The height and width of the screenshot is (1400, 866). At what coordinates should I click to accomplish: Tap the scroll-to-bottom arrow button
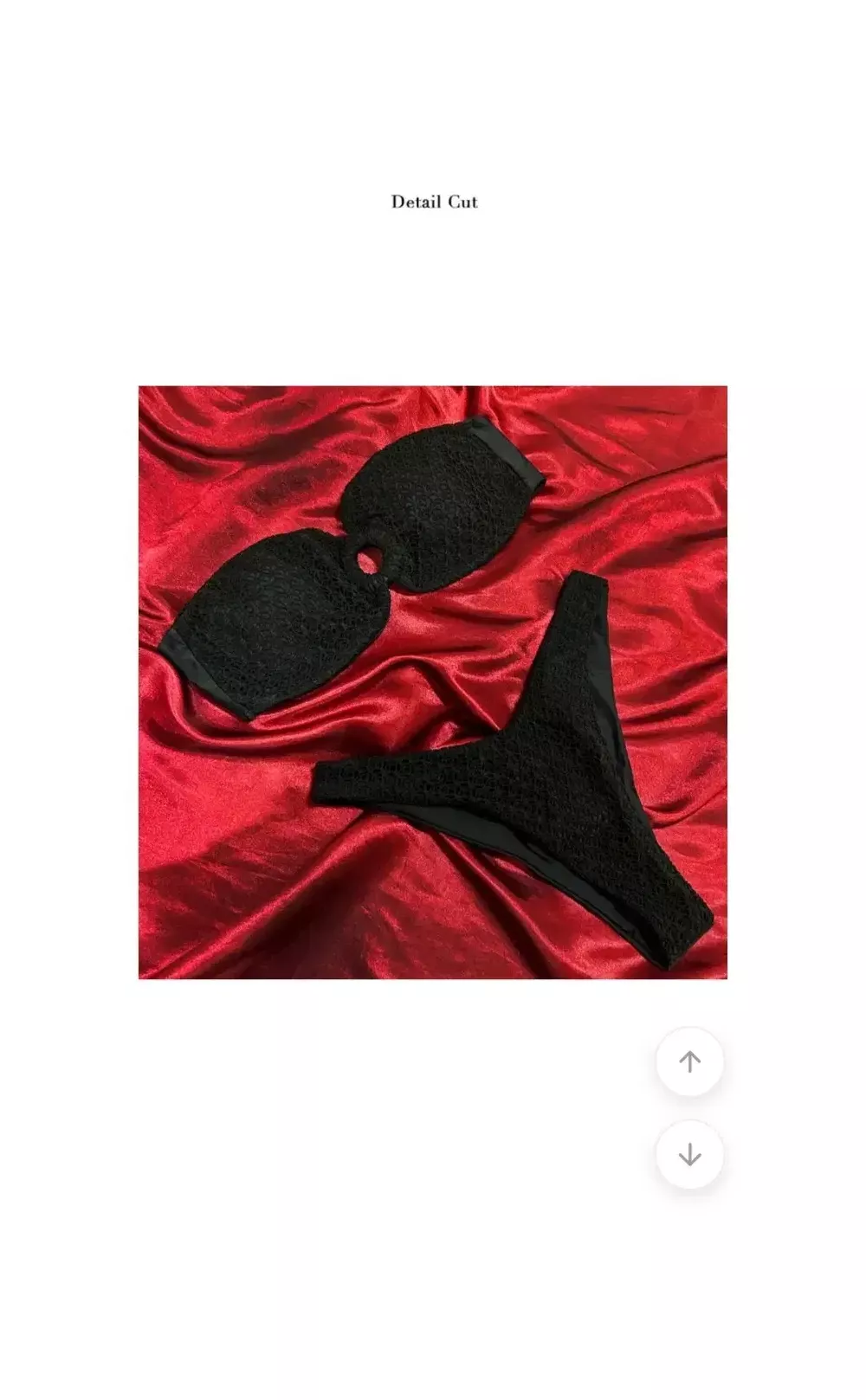click(x=689, y=1154)
